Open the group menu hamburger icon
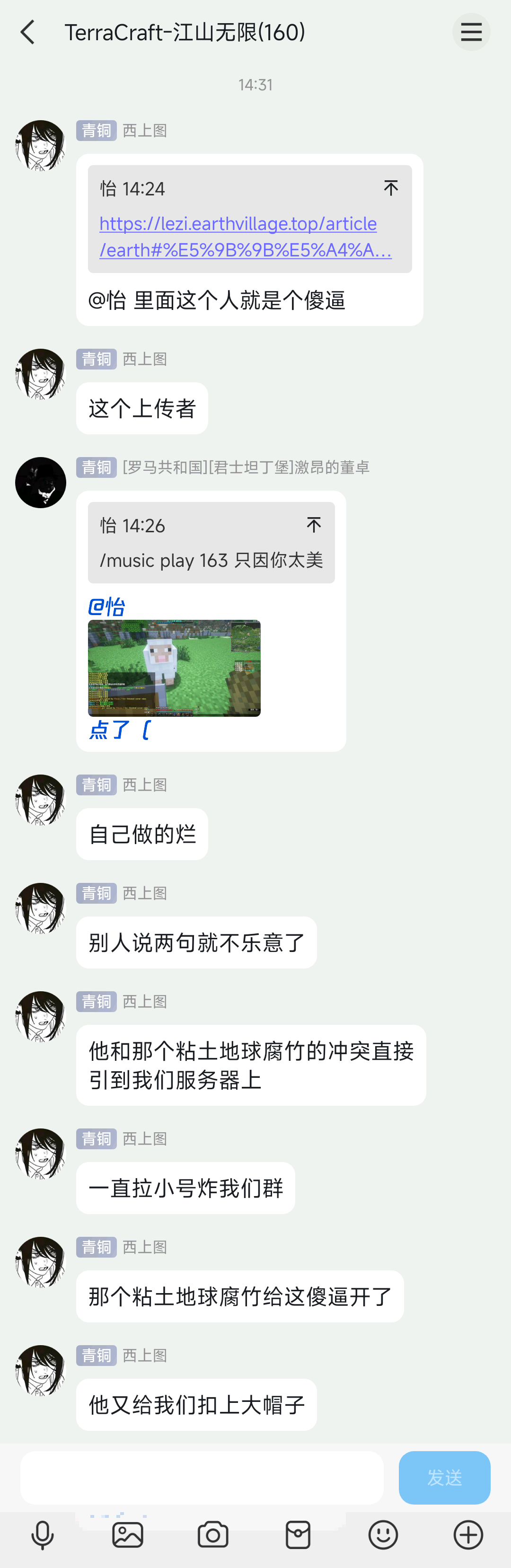Image resolution: width=511 pixels, height=1568 pixels. (471, 32)
